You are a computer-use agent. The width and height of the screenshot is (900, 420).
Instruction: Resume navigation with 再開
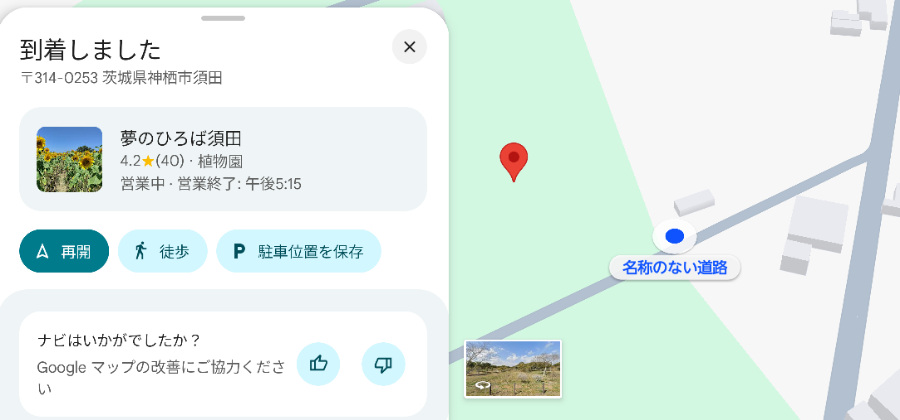[x=64, y=251]
